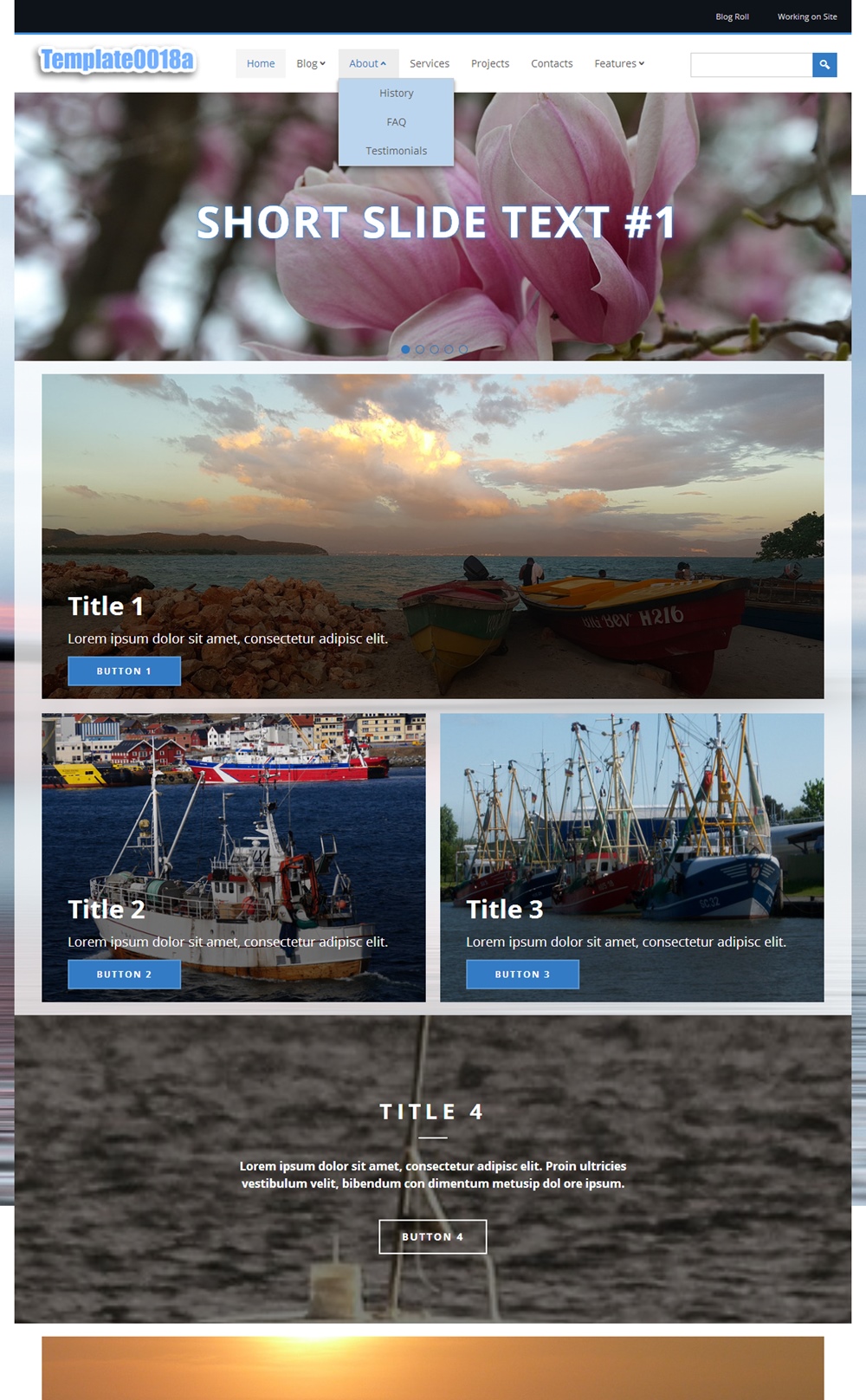Tap Button 2 under Title 2

(x=124, y=975)
